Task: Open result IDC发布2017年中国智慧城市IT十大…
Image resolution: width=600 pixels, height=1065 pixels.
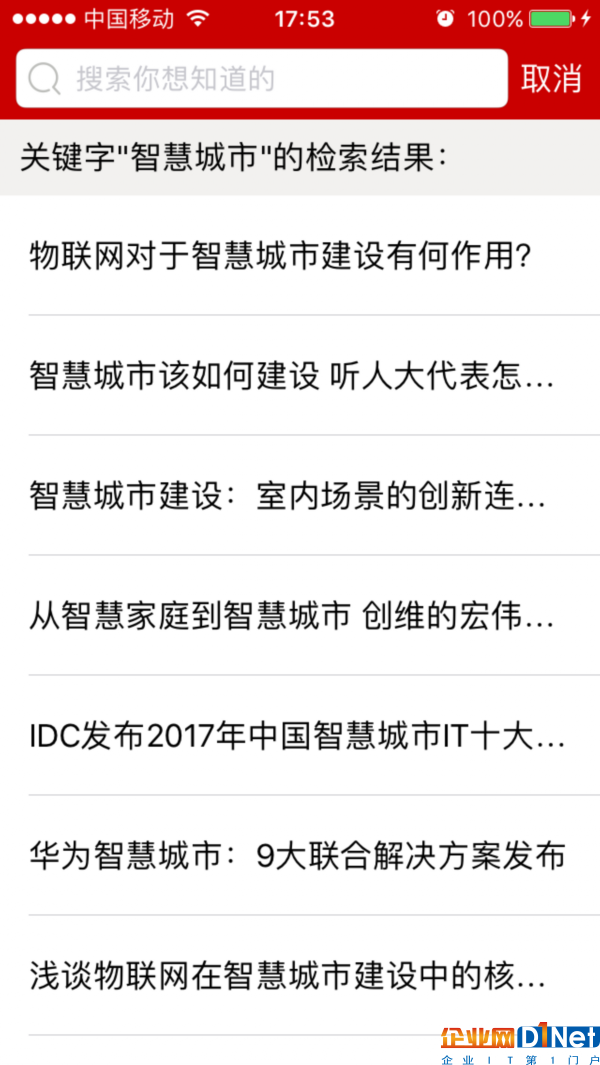Action: pos(300,736)
